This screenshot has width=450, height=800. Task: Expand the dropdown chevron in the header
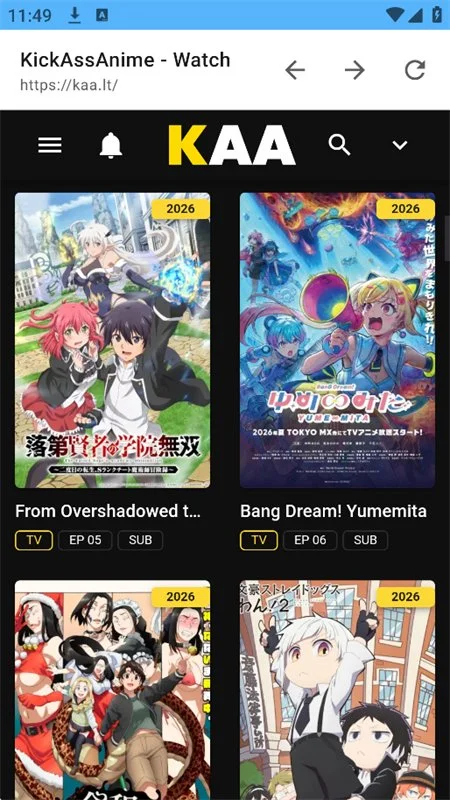399,145
